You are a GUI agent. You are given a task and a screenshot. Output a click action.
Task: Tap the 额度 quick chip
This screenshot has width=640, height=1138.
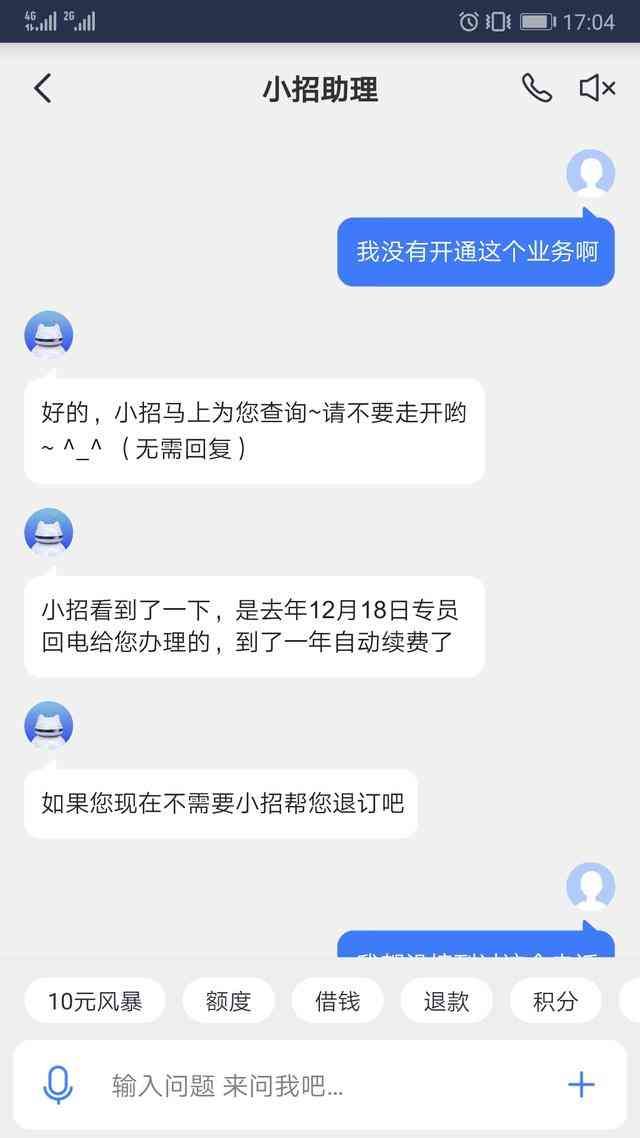228,1001
